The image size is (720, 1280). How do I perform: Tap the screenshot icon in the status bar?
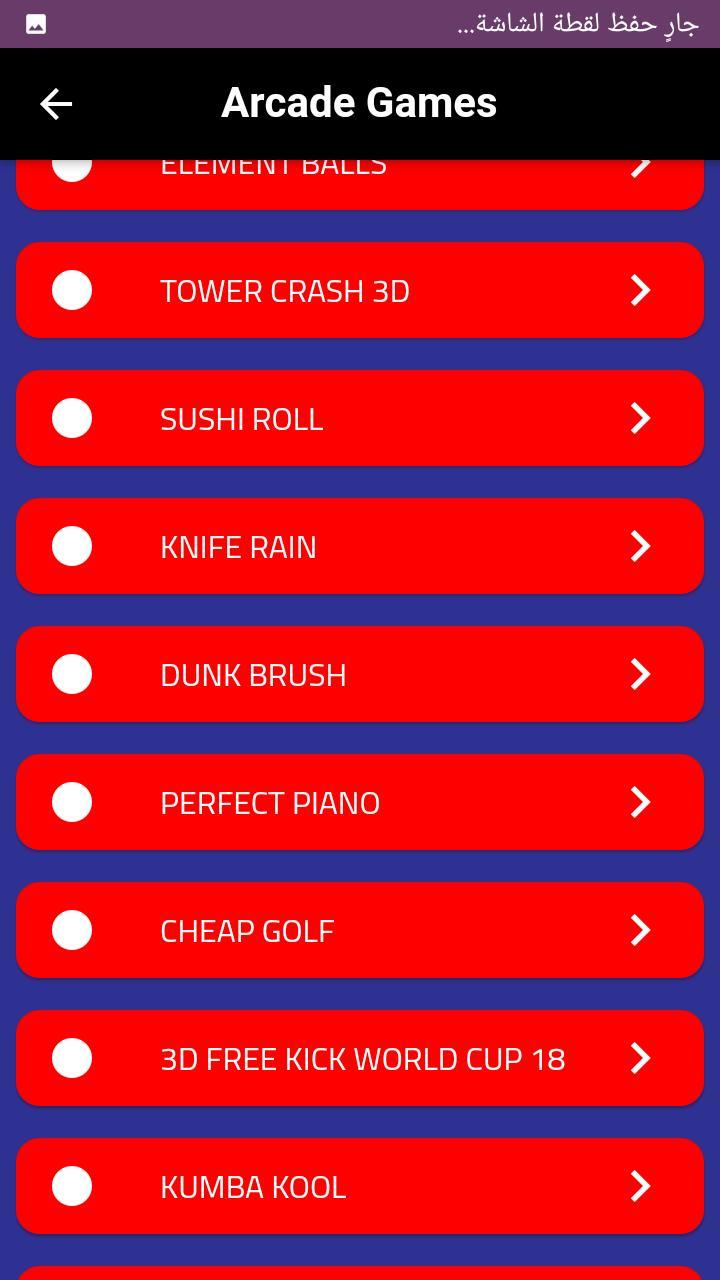click(37, 23)
